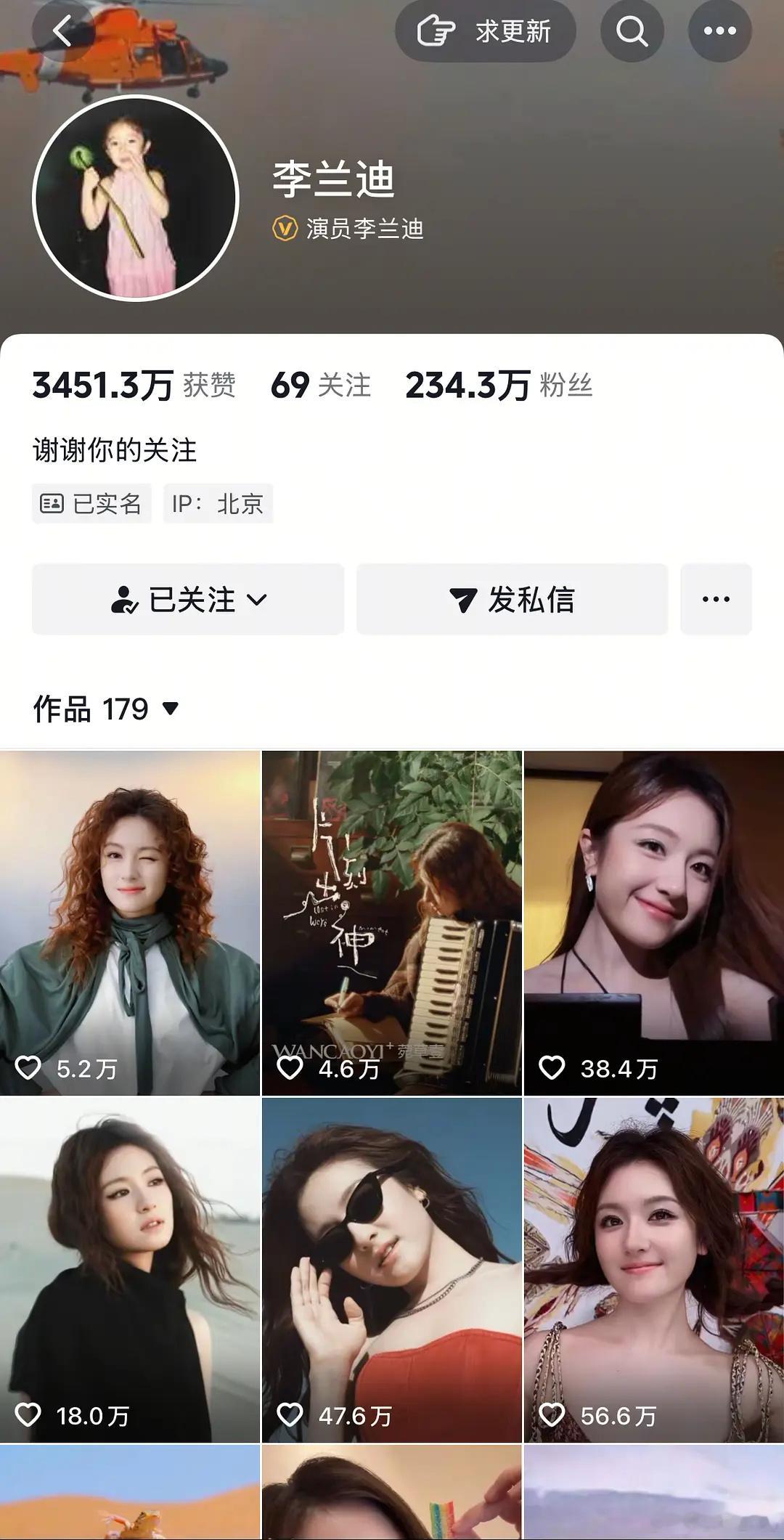
Task: View the 234.3万 粉丝 followers list
Action: (x=499, y=386)
